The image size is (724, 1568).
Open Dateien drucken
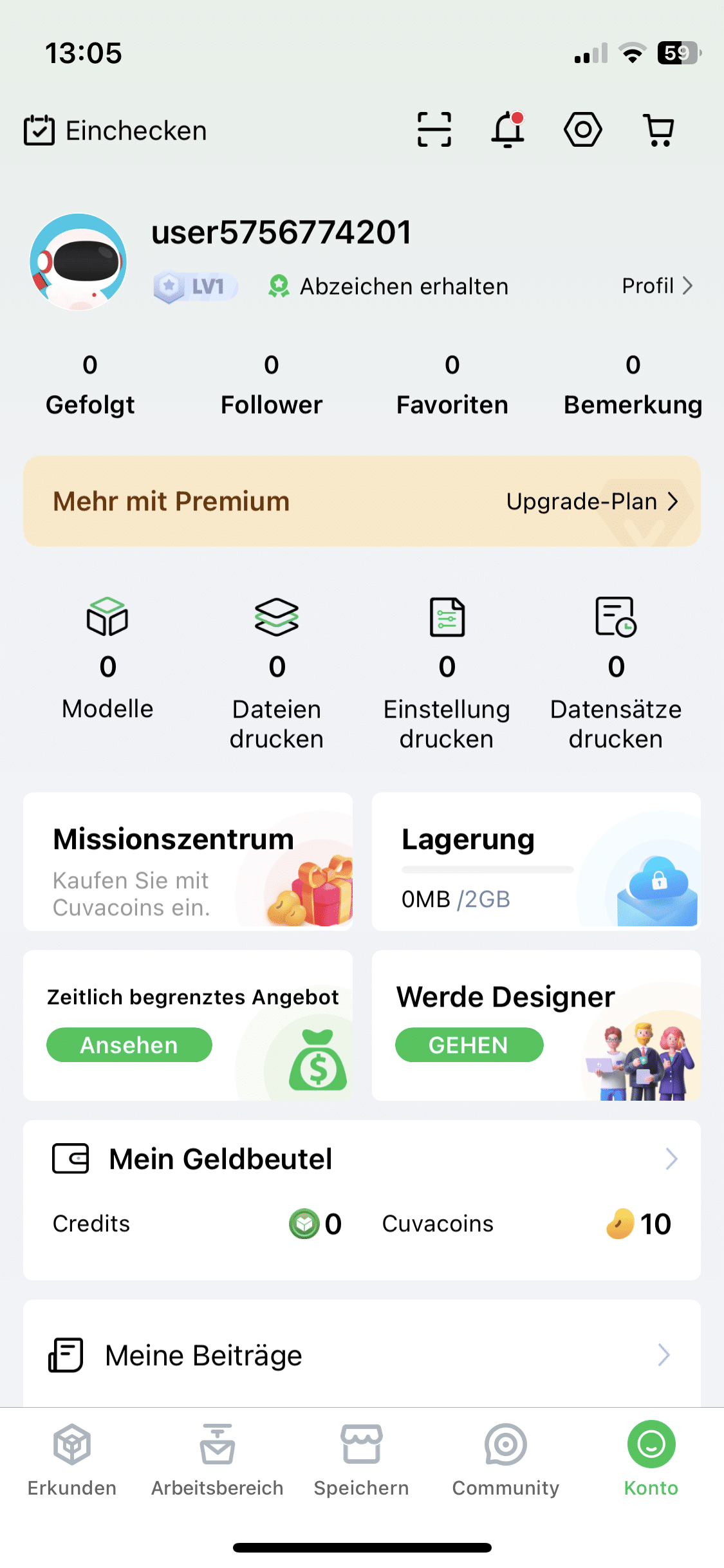(x=277, y=673)
